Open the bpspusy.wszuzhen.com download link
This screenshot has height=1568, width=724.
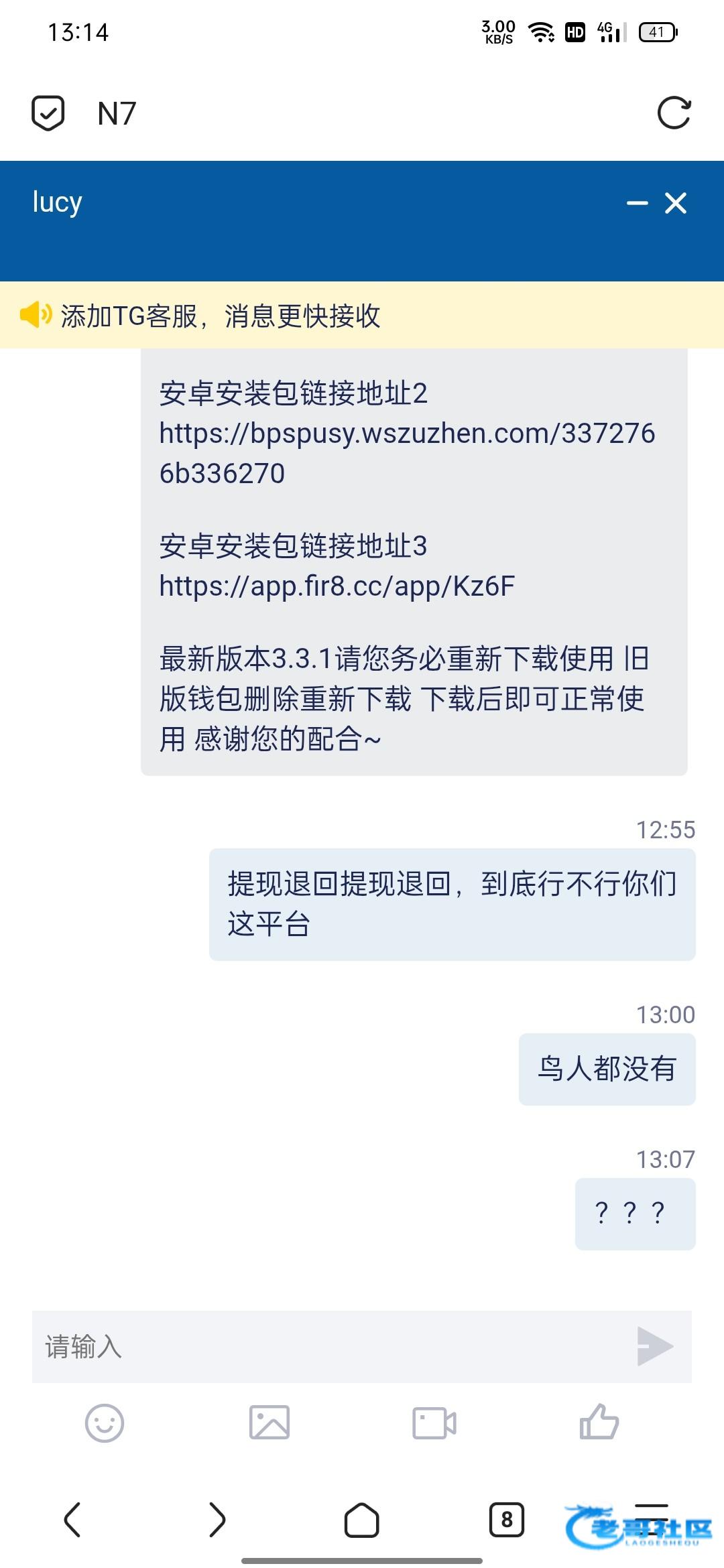[407, 453]
